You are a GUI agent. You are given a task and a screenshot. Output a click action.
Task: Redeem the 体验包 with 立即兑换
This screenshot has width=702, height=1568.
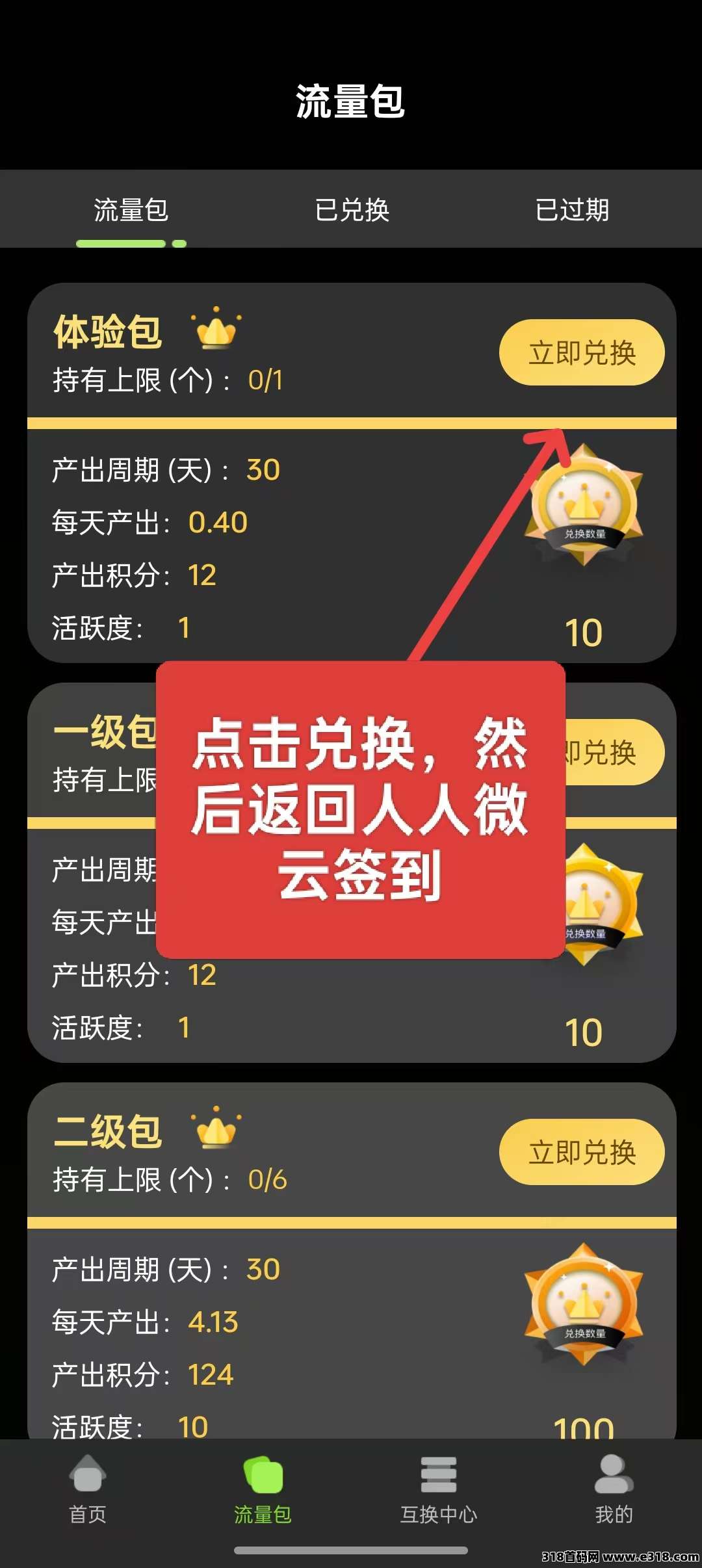pyautogui.click(x=582, y=353)
